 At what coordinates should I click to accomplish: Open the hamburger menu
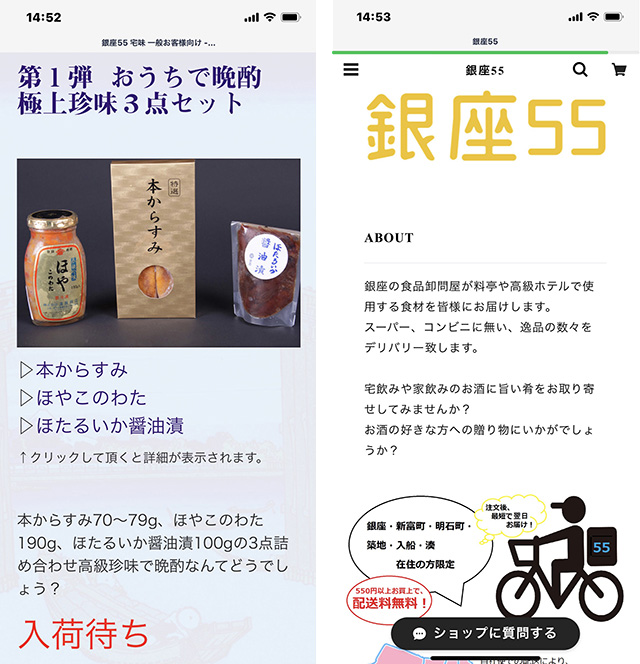pos(350,70)
